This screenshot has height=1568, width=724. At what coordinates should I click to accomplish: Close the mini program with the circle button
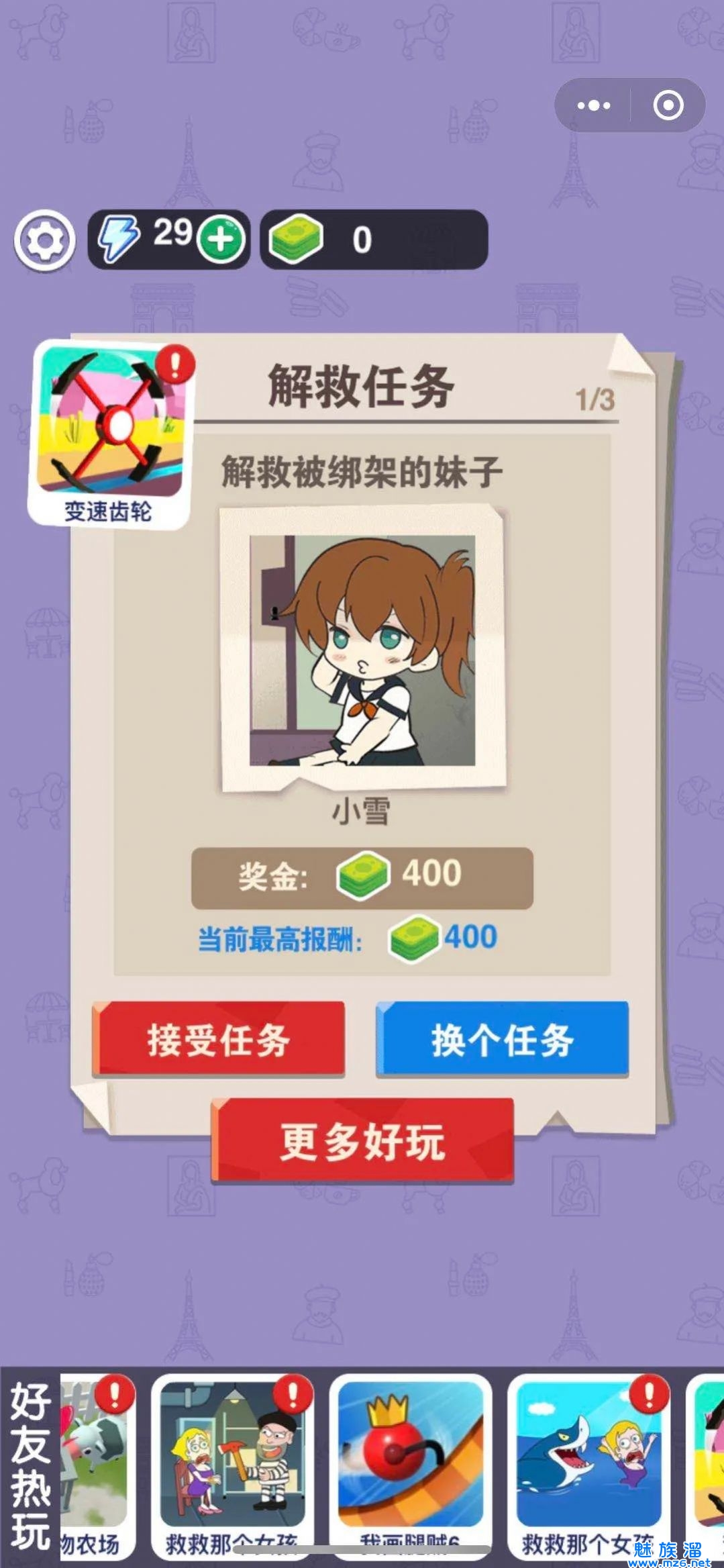(x=668, y=105)
